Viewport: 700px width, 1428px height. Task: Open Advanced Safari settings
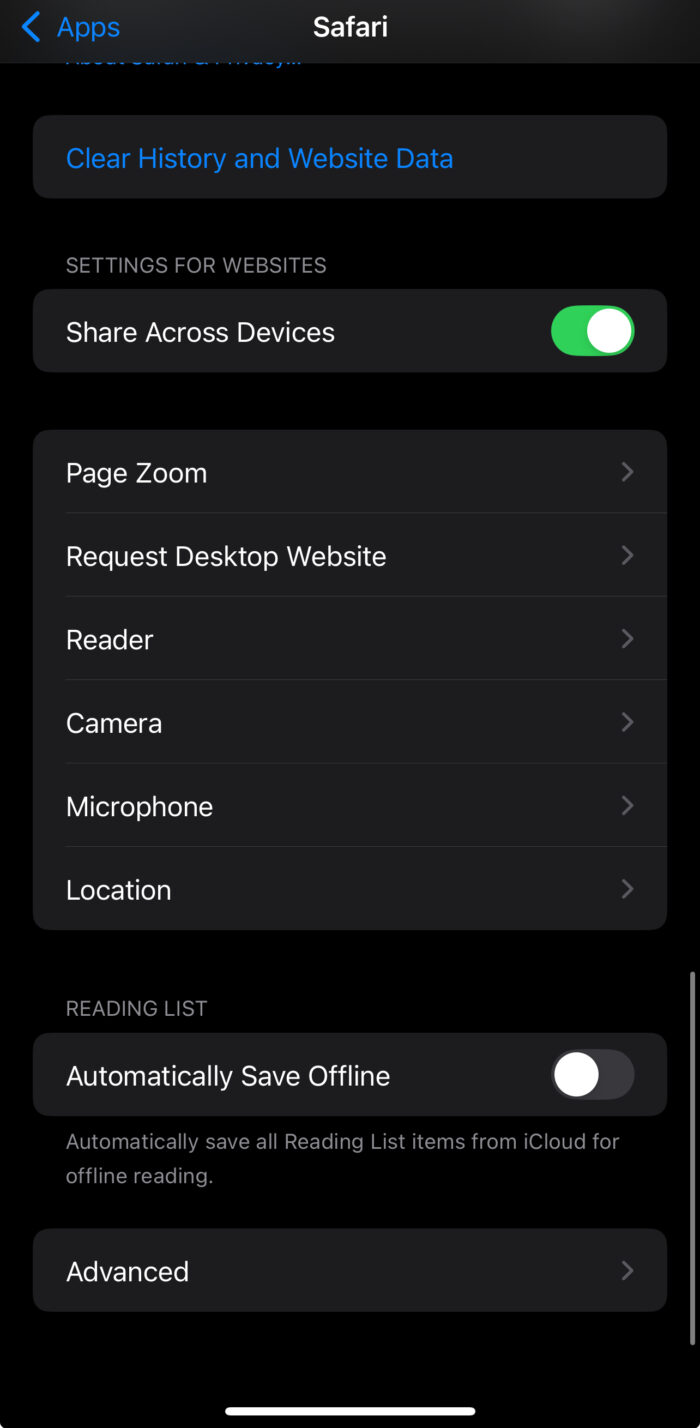[350, 1271]
